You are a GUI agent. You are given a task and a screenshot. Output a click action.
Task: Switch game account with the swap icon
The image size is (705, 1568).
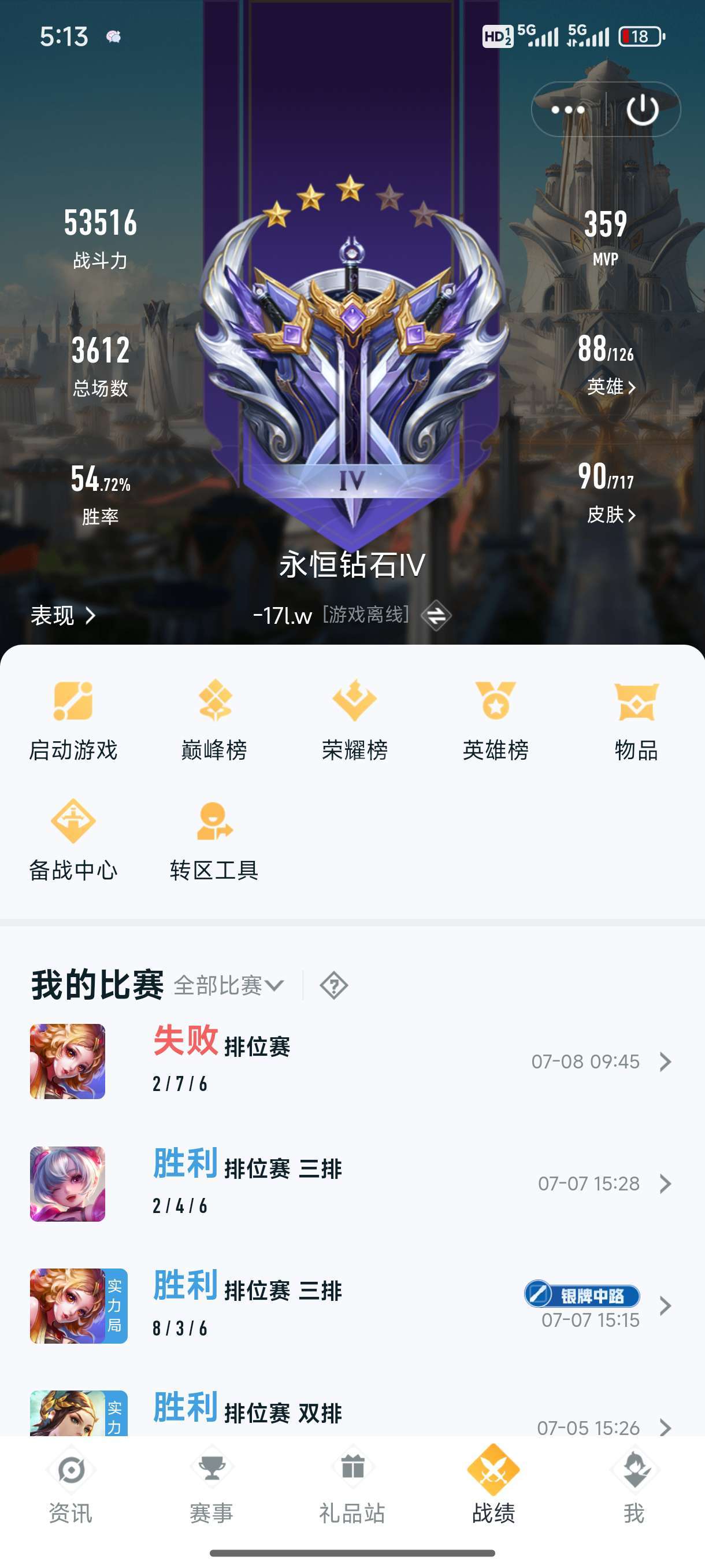(x=436, y=615)
